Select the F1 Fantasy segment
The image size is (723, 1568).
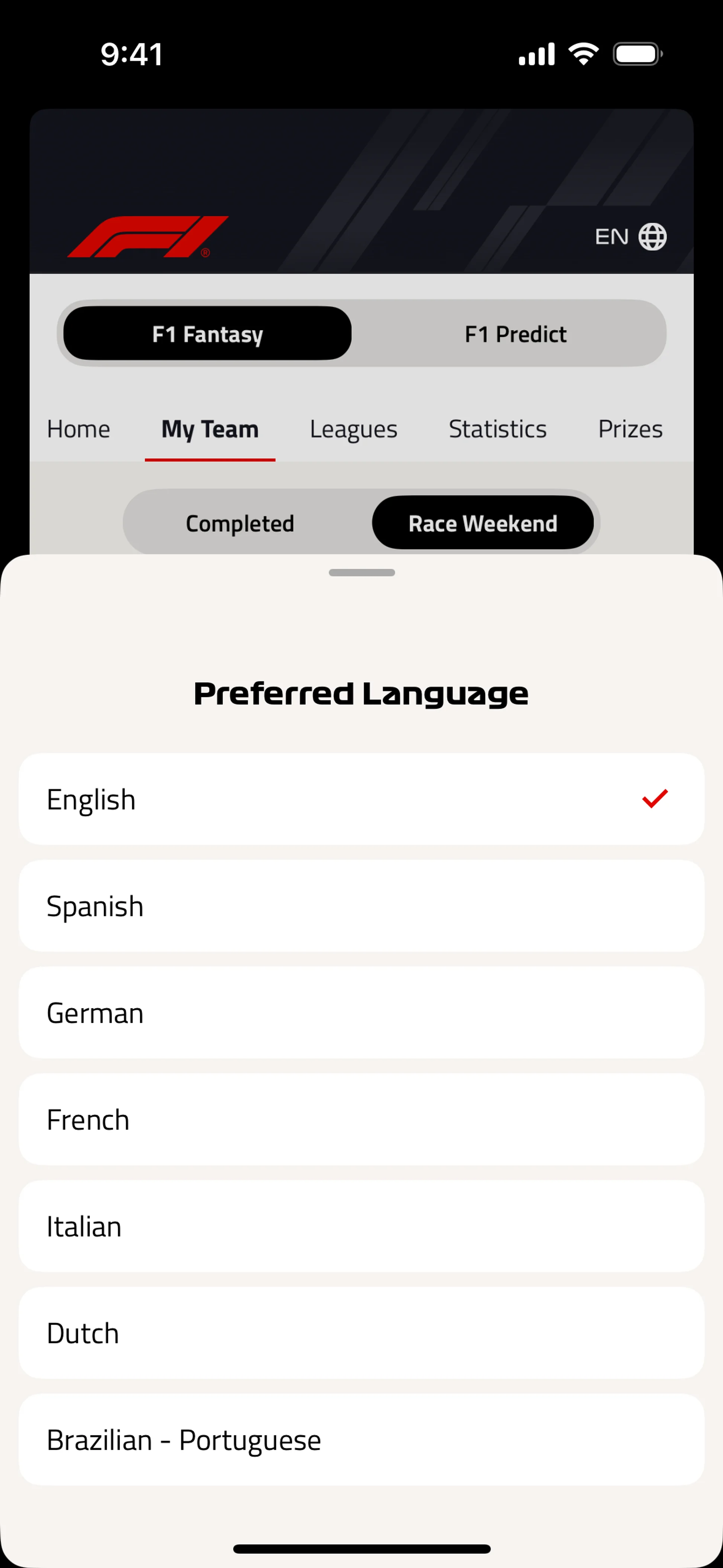click(207, 333)
